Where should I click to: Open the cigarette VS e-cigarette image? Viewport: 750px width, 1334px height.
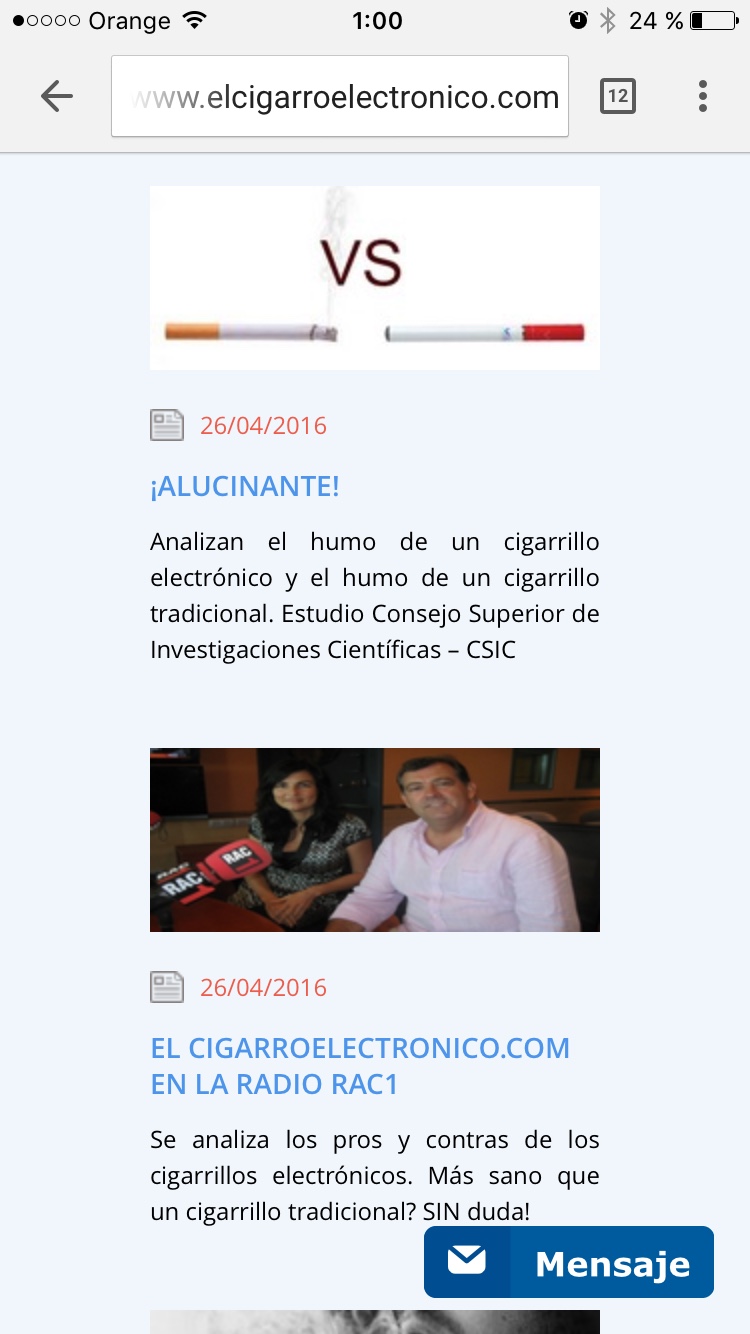375,278
